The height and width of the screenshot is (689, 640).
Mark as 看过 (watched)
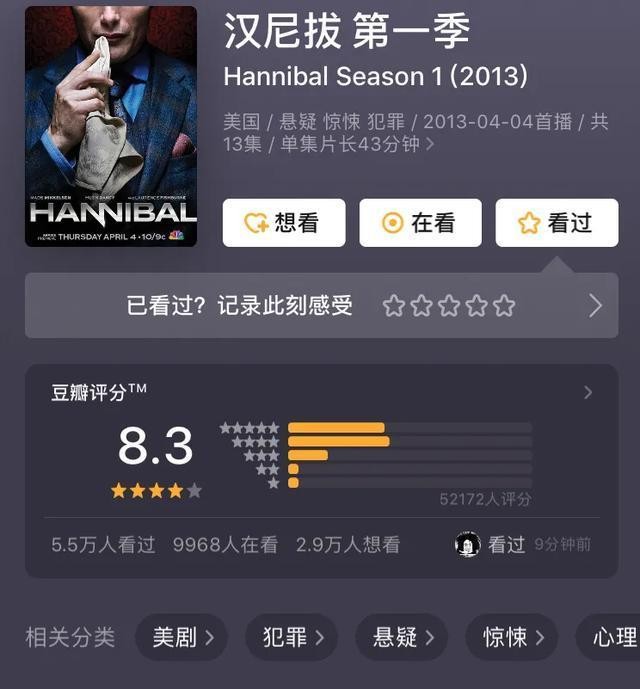(556, 223)
